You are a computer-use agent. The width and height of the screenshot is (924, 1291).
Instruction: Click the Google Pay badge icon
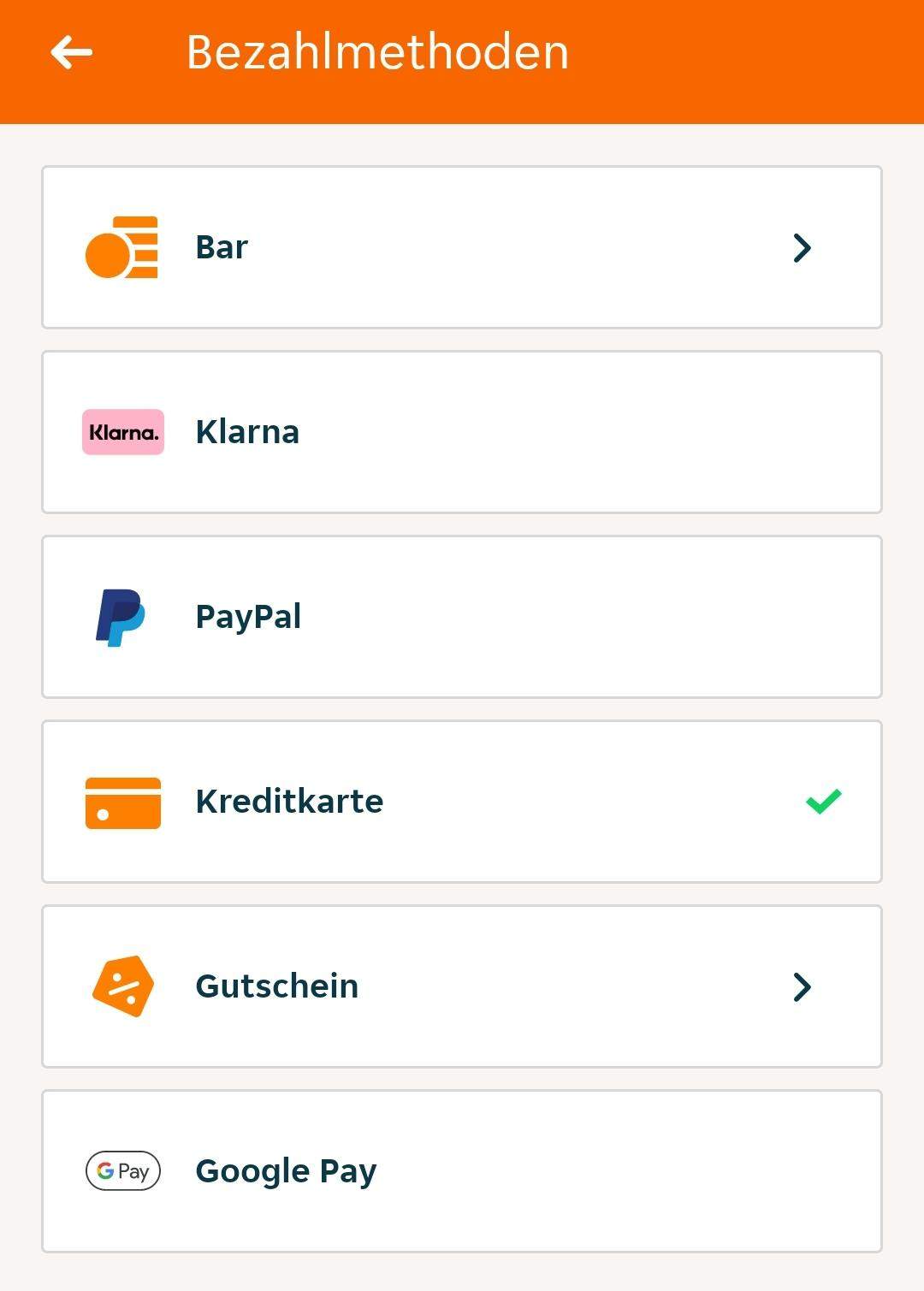pyautogui.click(x=122, y=1170)
